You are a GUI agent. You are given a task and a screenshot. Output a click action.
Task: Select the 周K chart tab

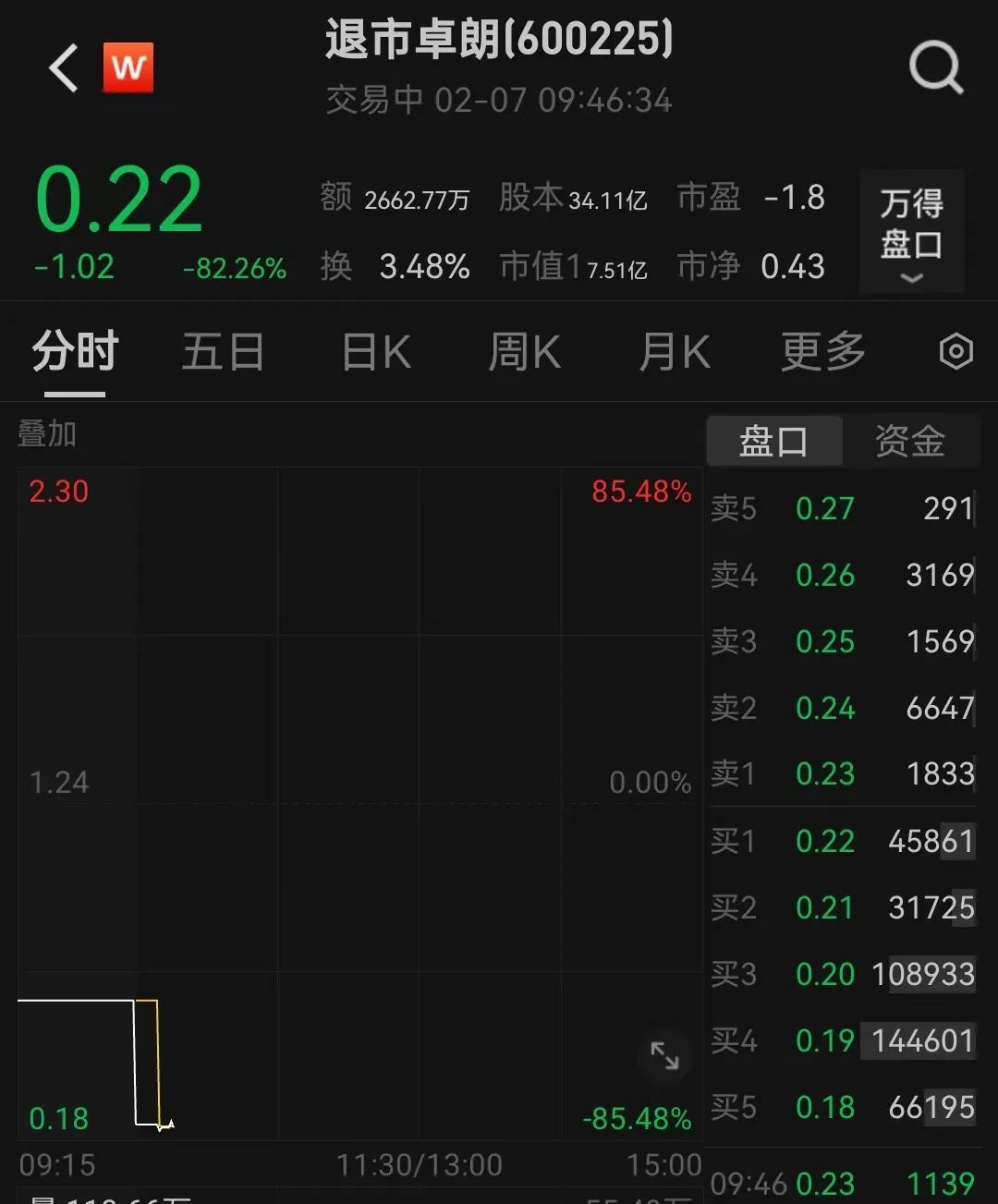tap(524, 353)
